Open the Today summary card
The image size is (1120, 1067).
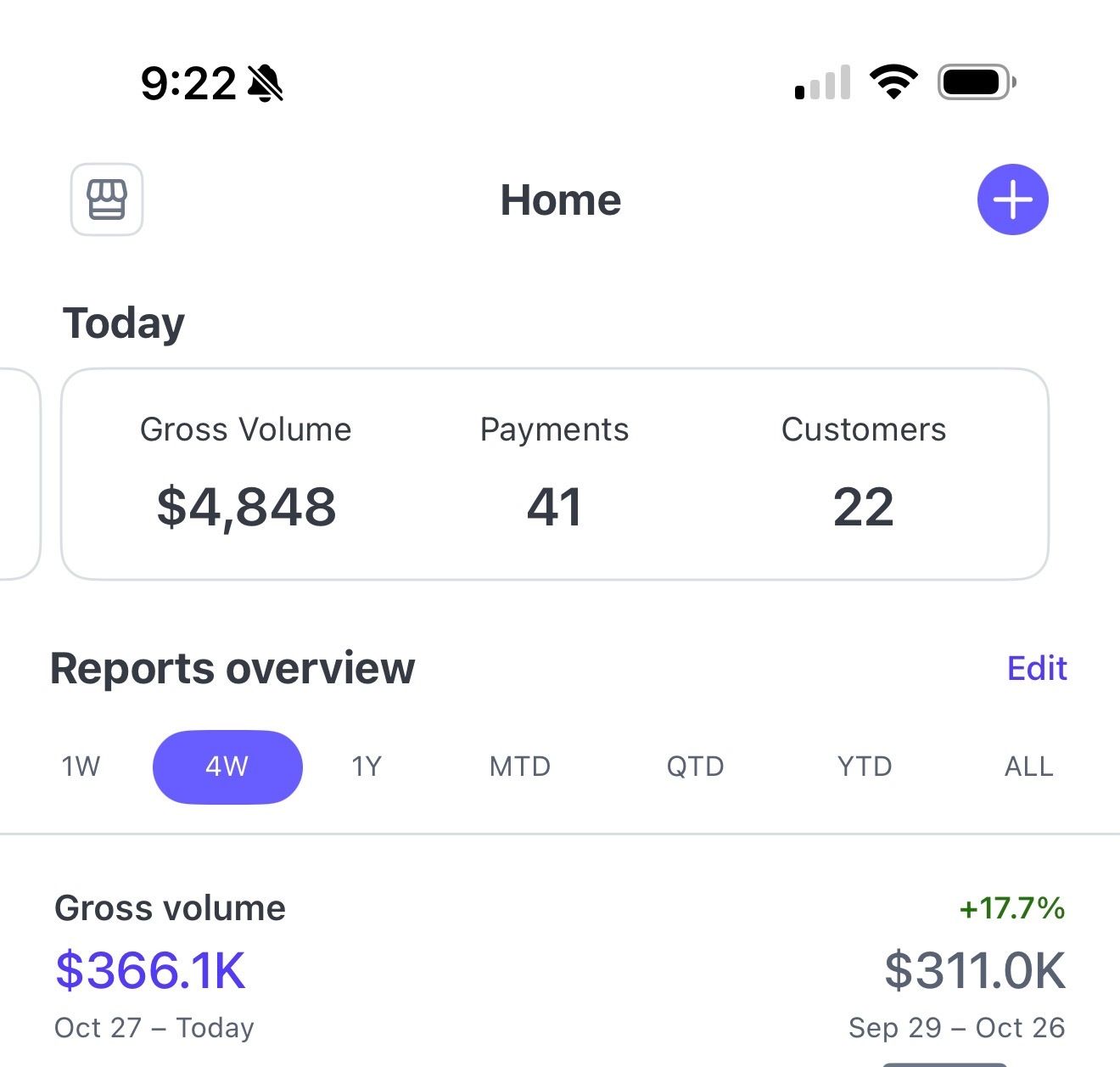tap(554, 474)
